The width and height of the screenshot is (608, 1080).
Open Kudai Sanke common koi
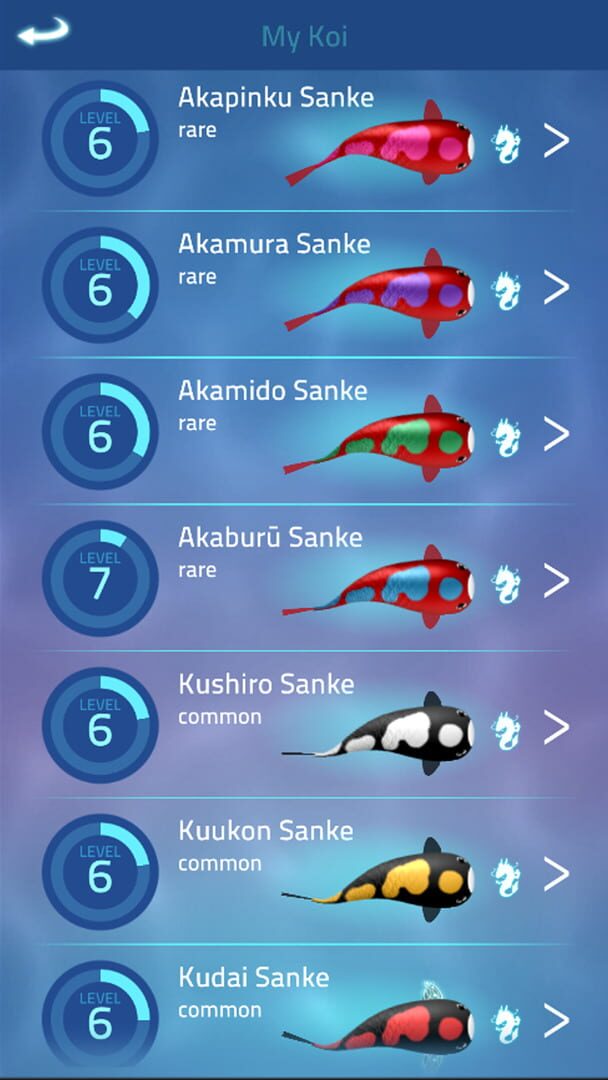(x=556, y=1020)
